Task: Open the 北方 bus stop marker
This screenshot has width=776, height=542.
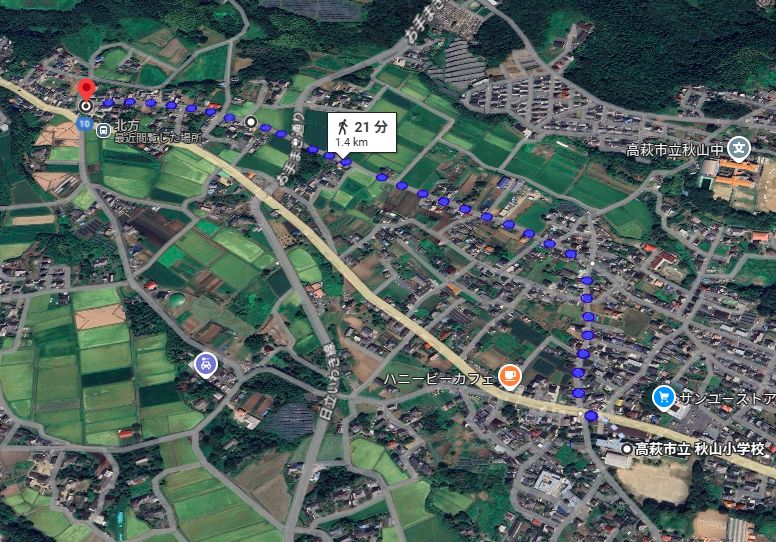Action: 102,128
